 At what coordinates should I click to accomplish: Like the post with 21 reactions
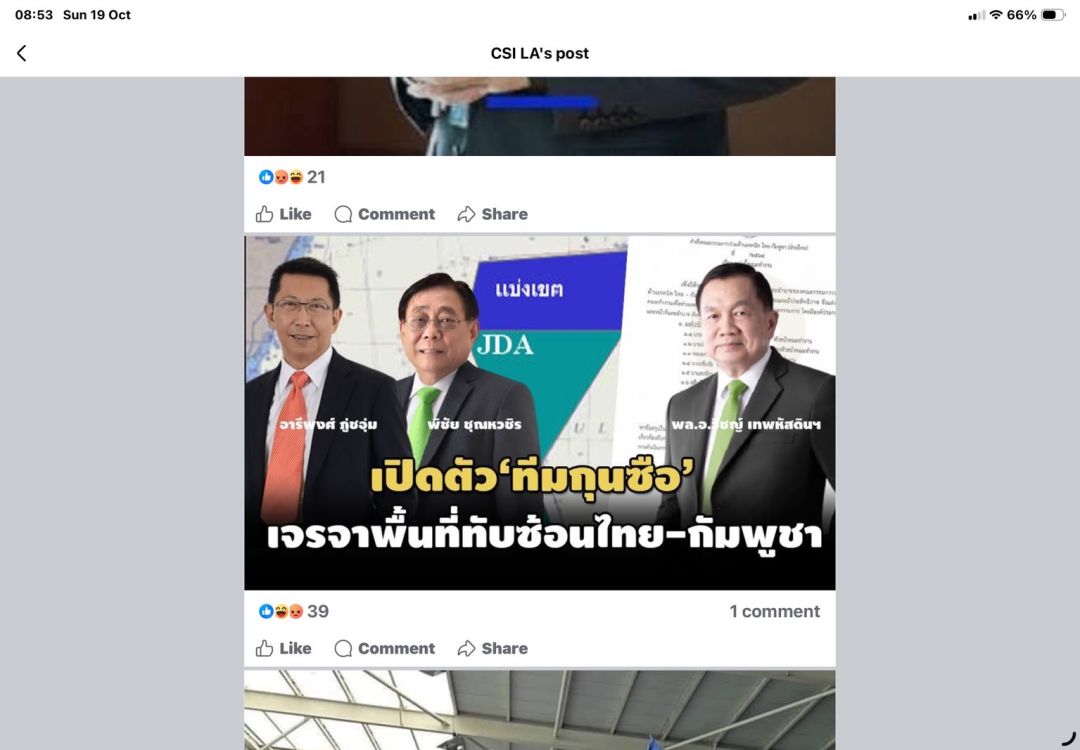click(283, 214)
